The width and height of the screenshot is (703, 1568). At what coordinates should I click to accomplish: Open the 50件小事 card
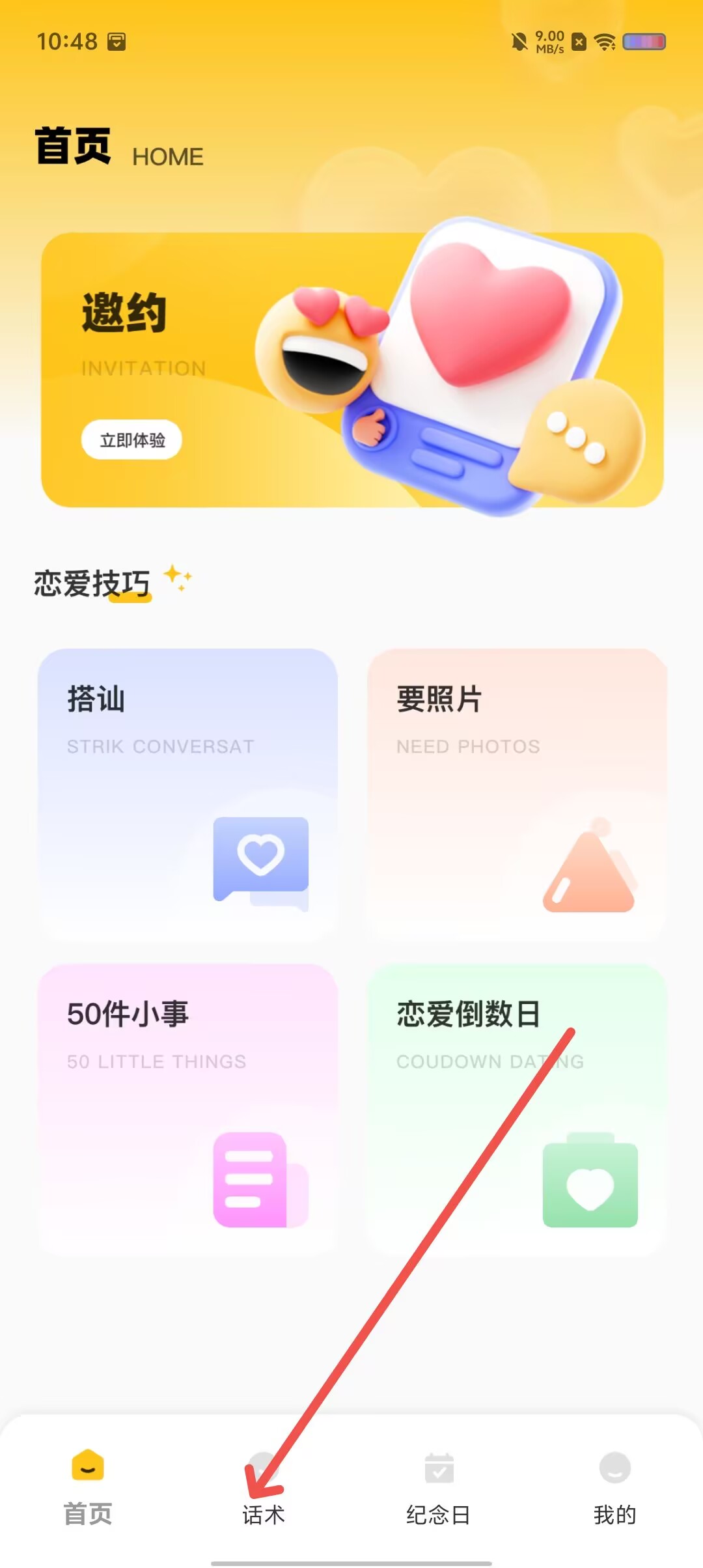coord(187,1108)
